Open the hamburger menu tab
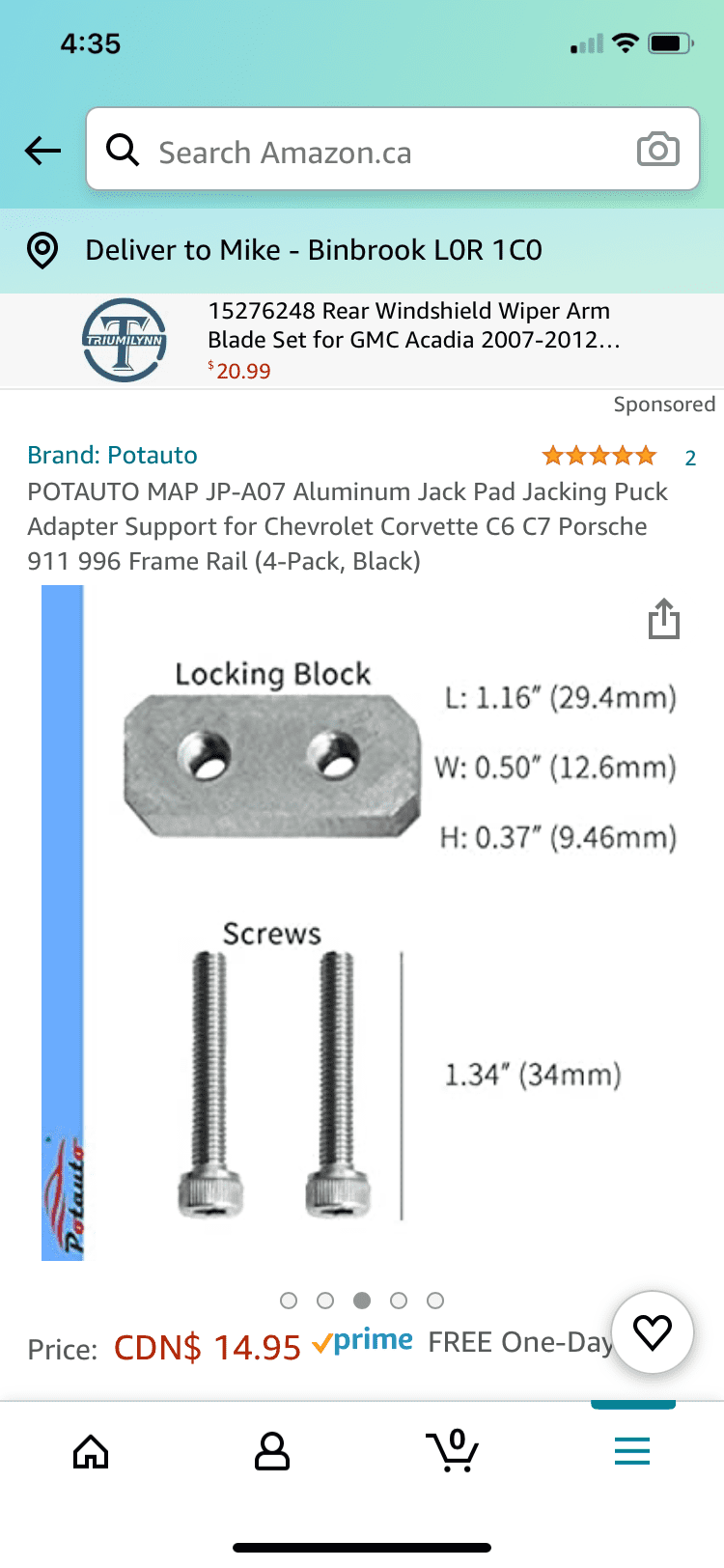 632,1451
